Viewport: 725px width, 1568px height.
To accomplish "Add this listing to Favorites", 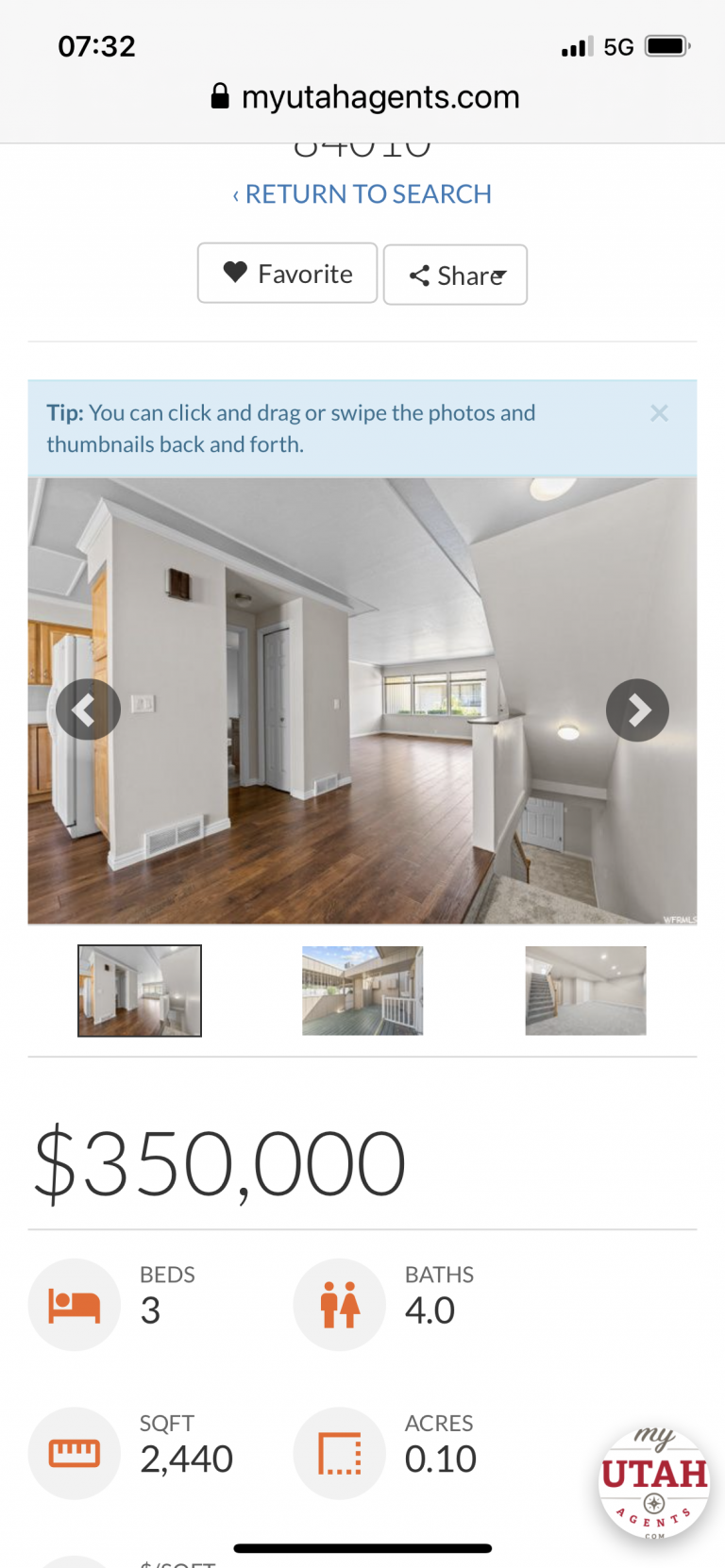I will point(288,274).
